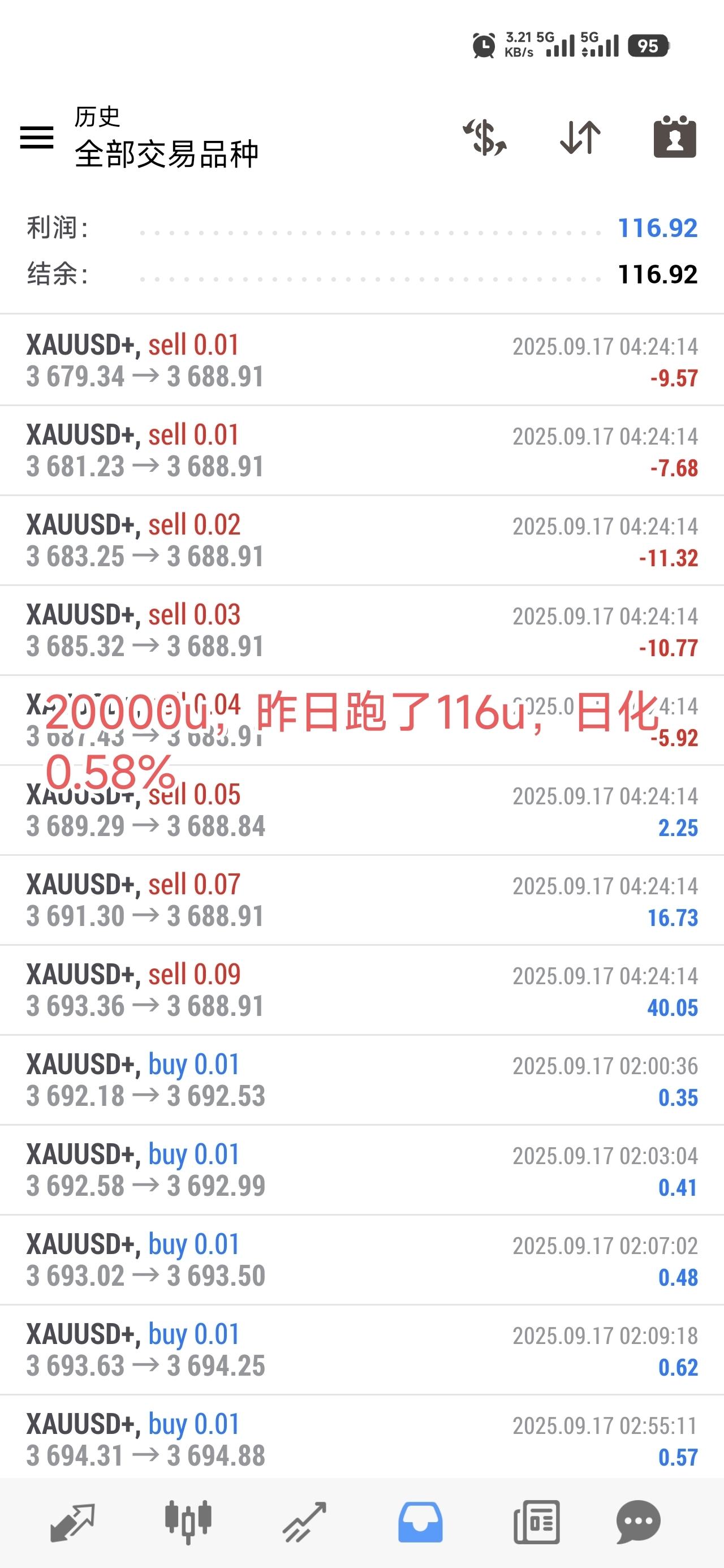Image resolution: width=724 pixels, height=1568 pixels.
Task: Open the Messages chat tab
Action: [x=638, y=1522]
